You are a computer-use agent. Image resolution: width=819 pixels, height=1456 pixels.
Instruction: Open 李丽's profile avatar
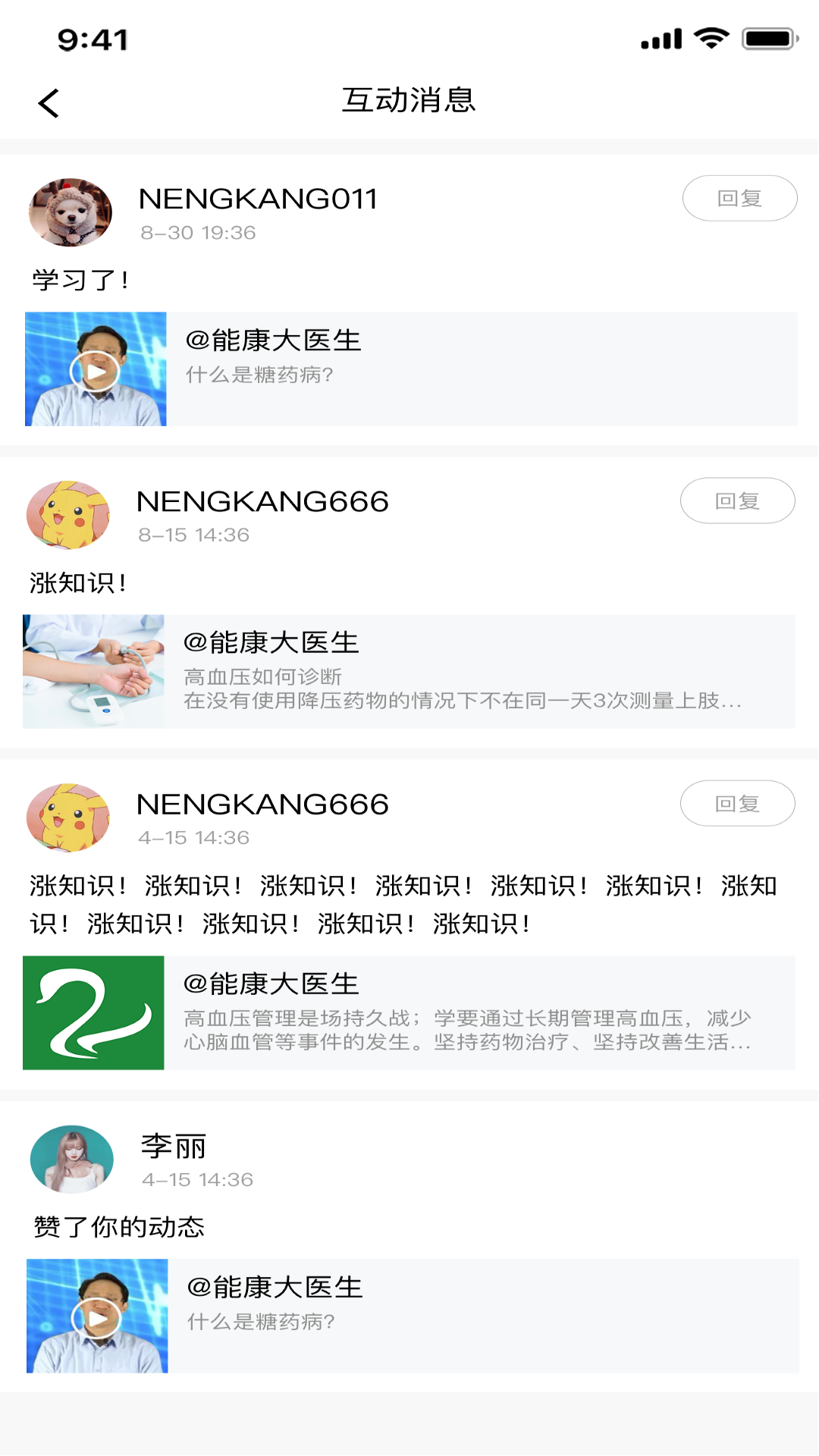71,1158
